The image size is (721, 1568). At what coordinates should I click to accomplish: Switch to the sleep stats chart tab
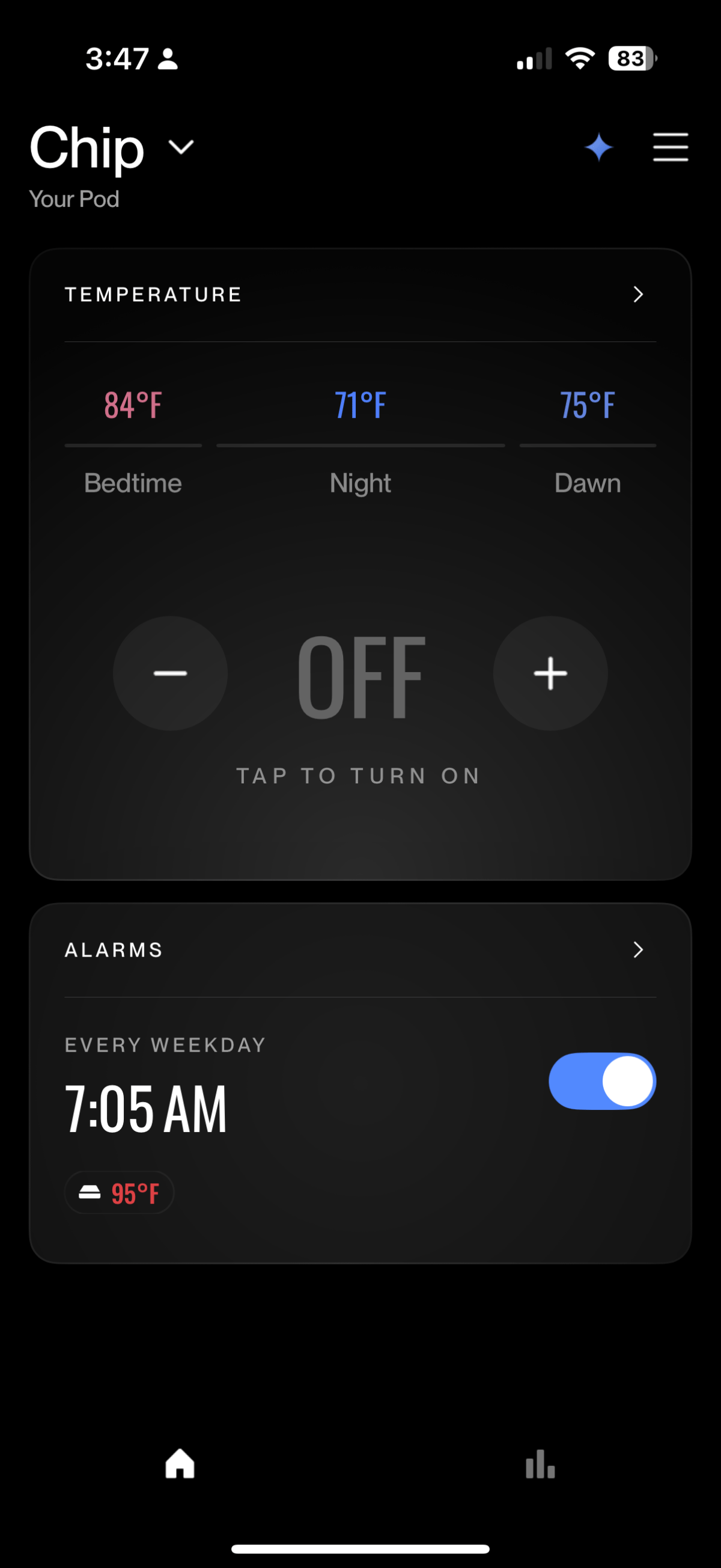click(540, 1463)
